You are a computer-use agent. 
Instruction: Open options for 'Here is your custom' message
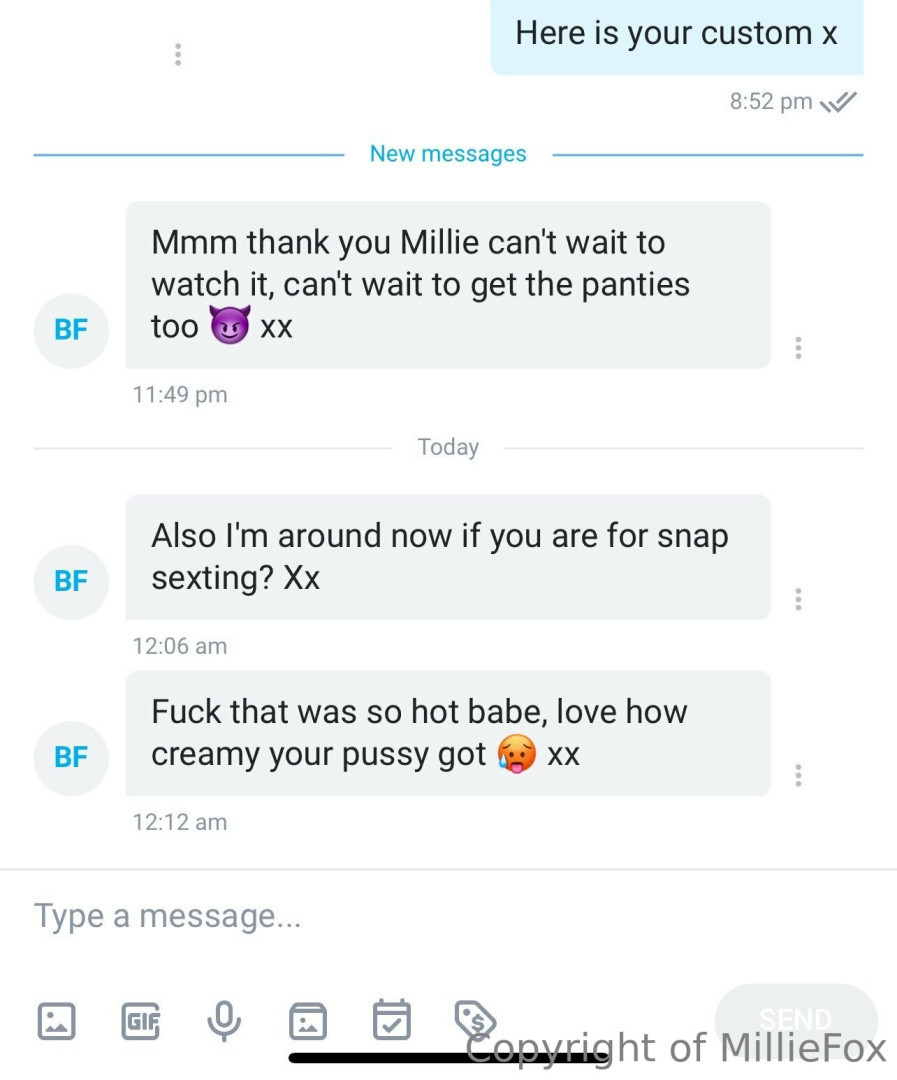(178, 54)
